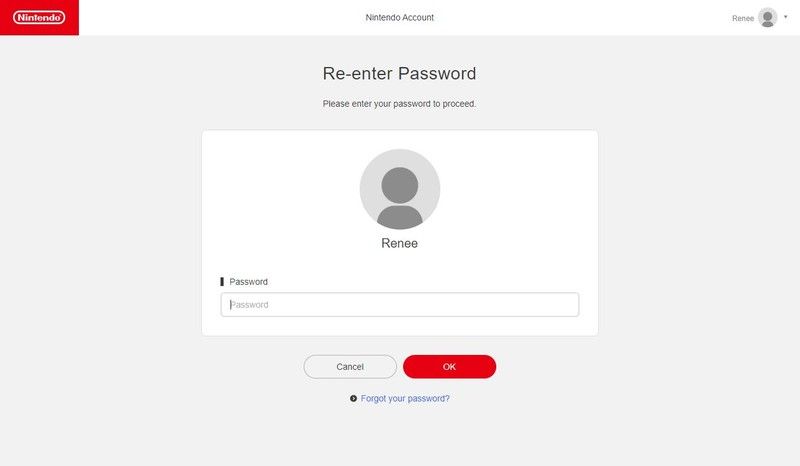Tap the red OK button
The width and height of the screenshot is (800, 466).
click(x=449, y=367)
